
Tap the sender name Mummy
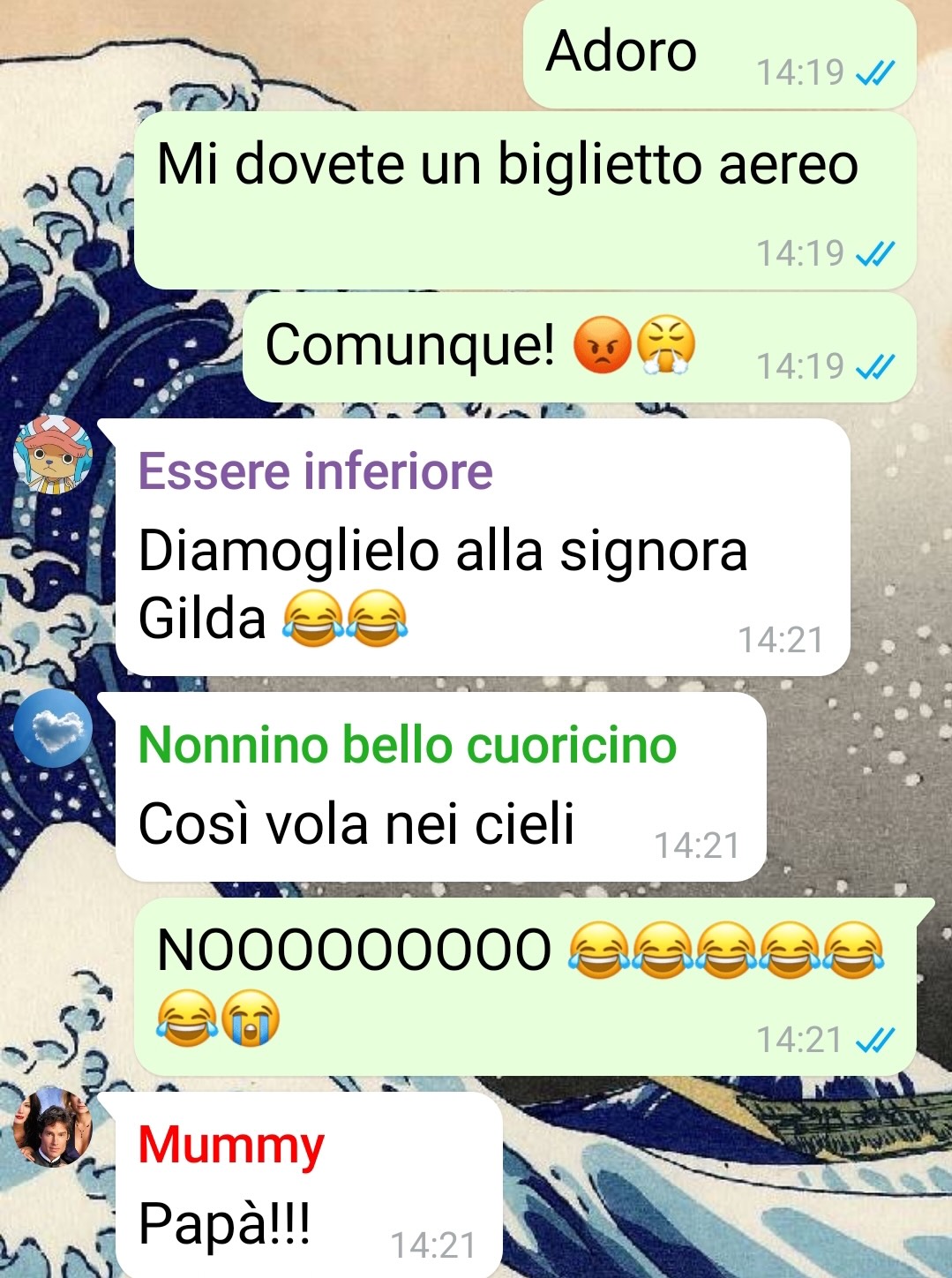click(231, 1145)
